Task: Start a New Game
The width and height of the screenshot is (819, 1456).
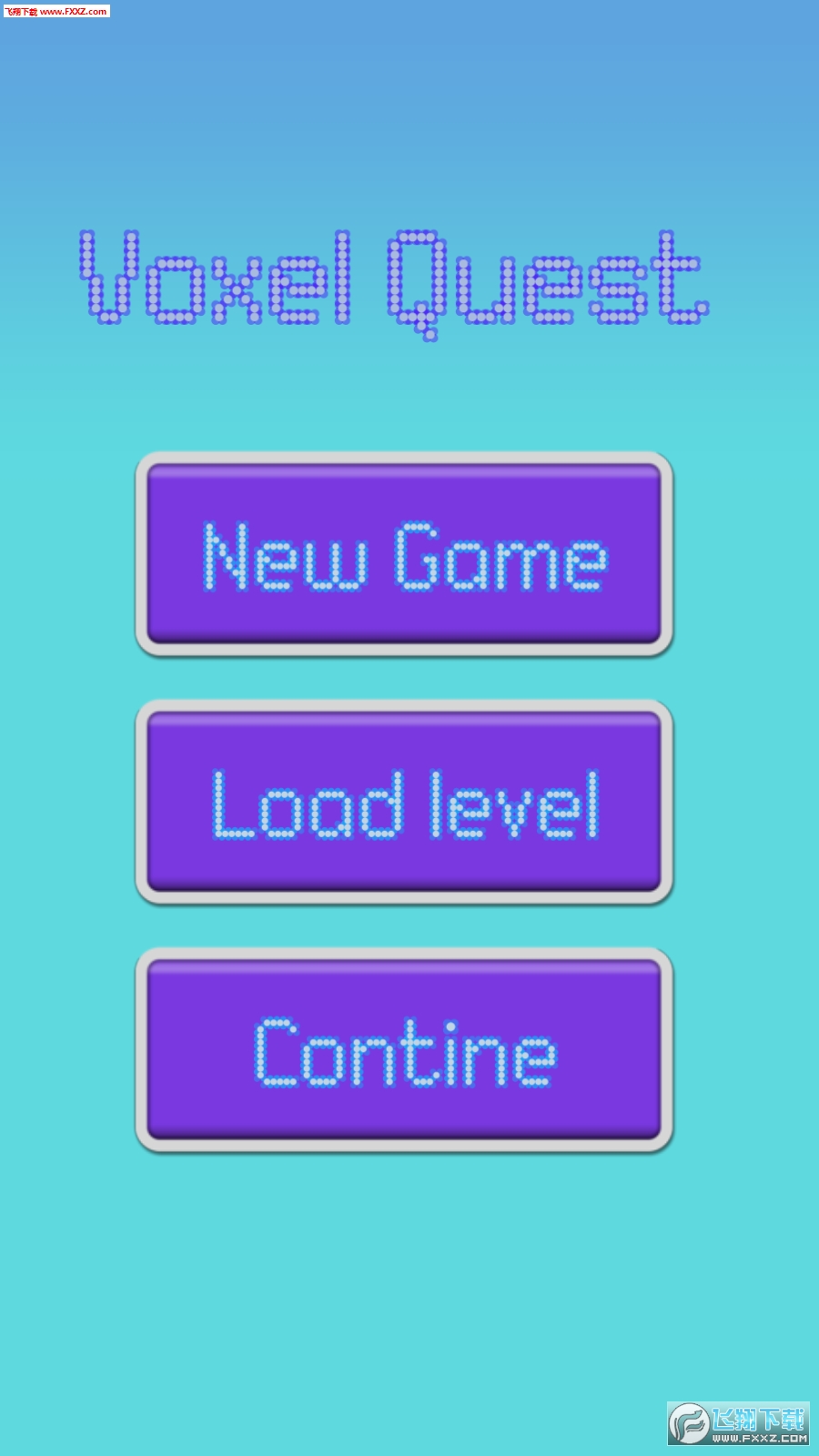Action: 404,554
